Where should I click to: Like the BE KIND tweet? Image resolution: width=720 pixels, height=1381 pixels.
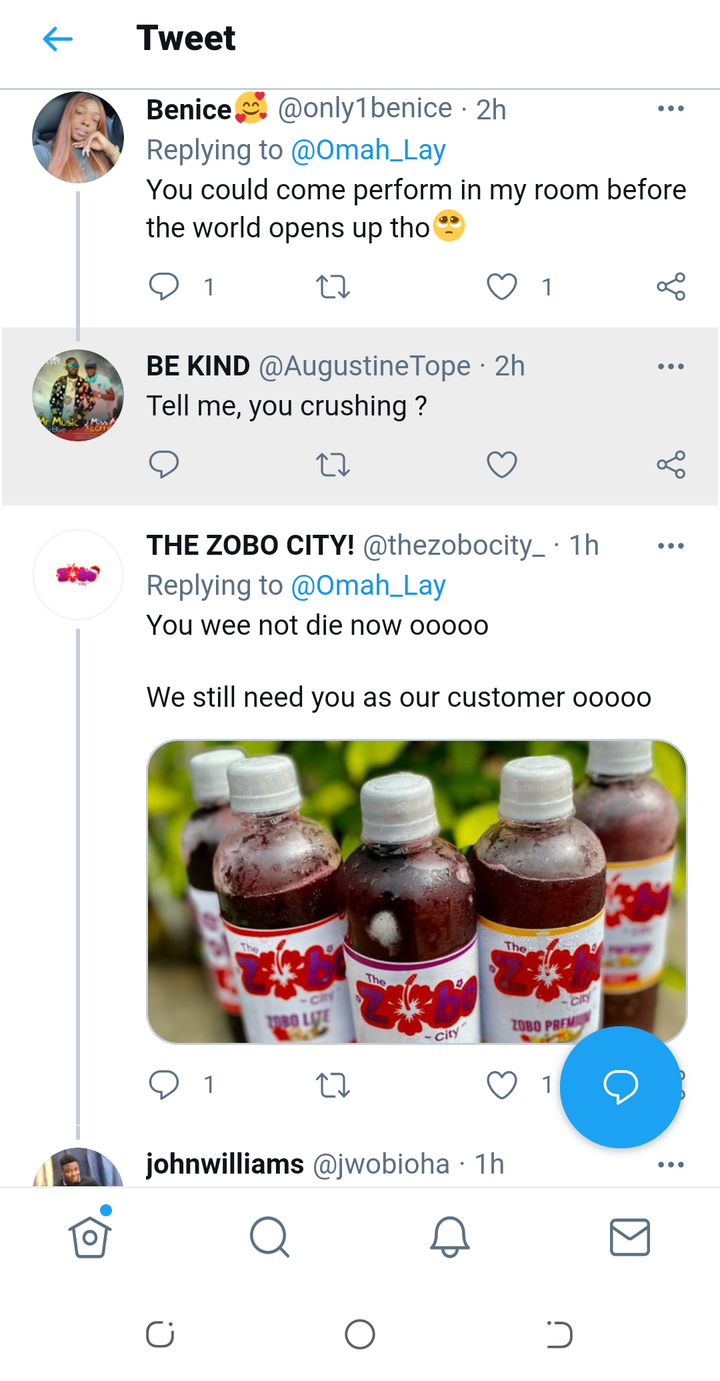click(x=502, y=464)
